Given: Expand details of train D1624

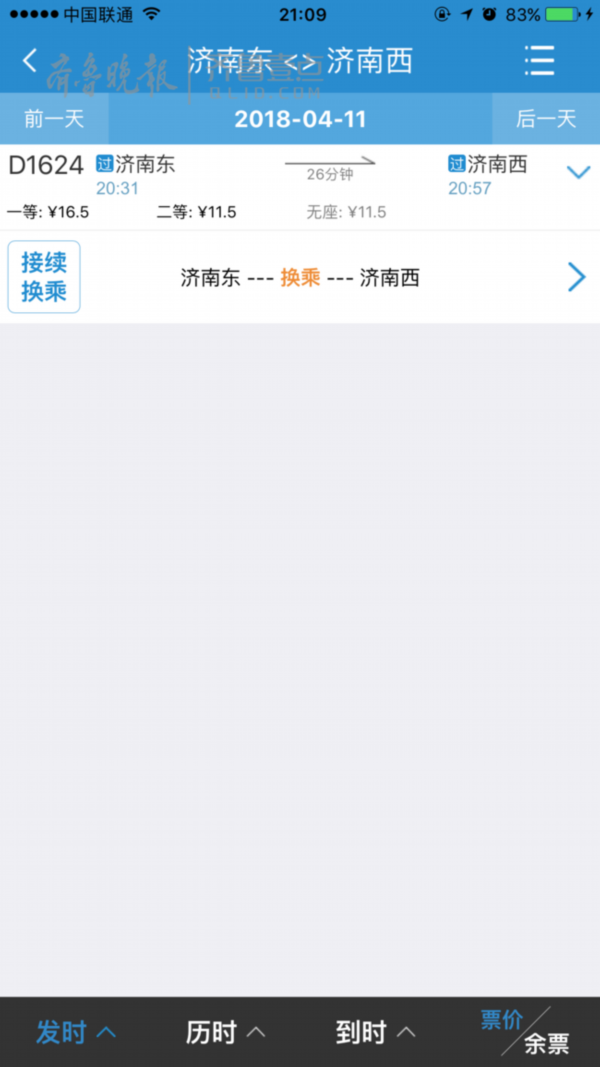Looking at the screenshot, I should tap(578, 173).
